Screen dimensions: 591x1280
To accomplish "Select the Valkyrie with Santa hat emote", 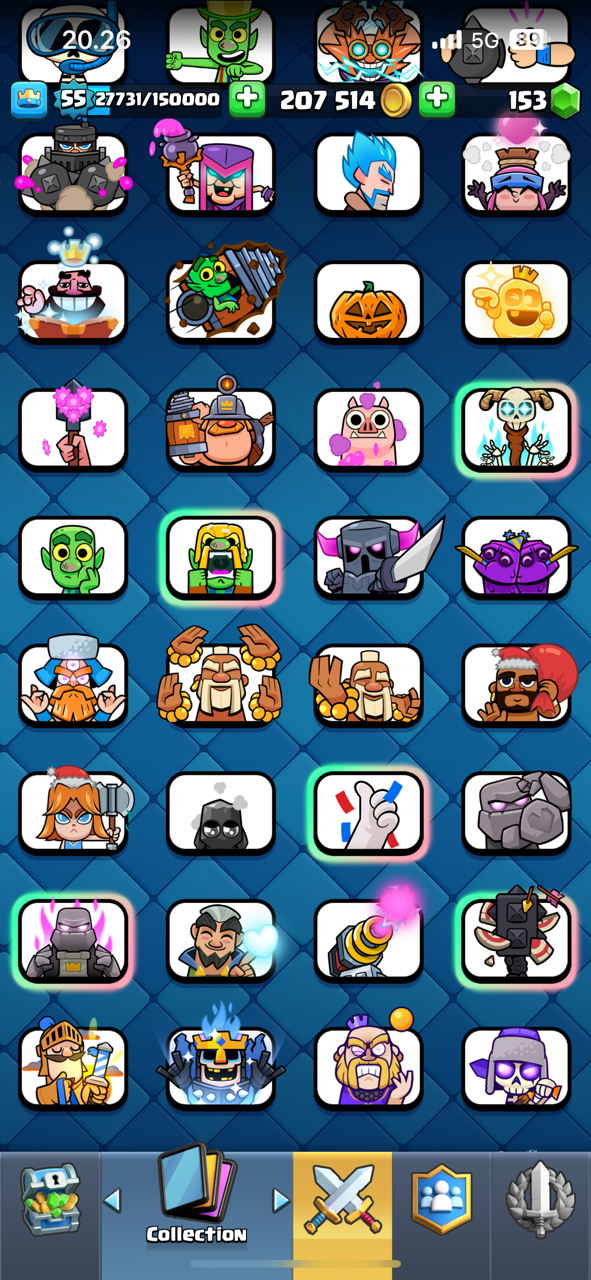I will pos(73,813).
